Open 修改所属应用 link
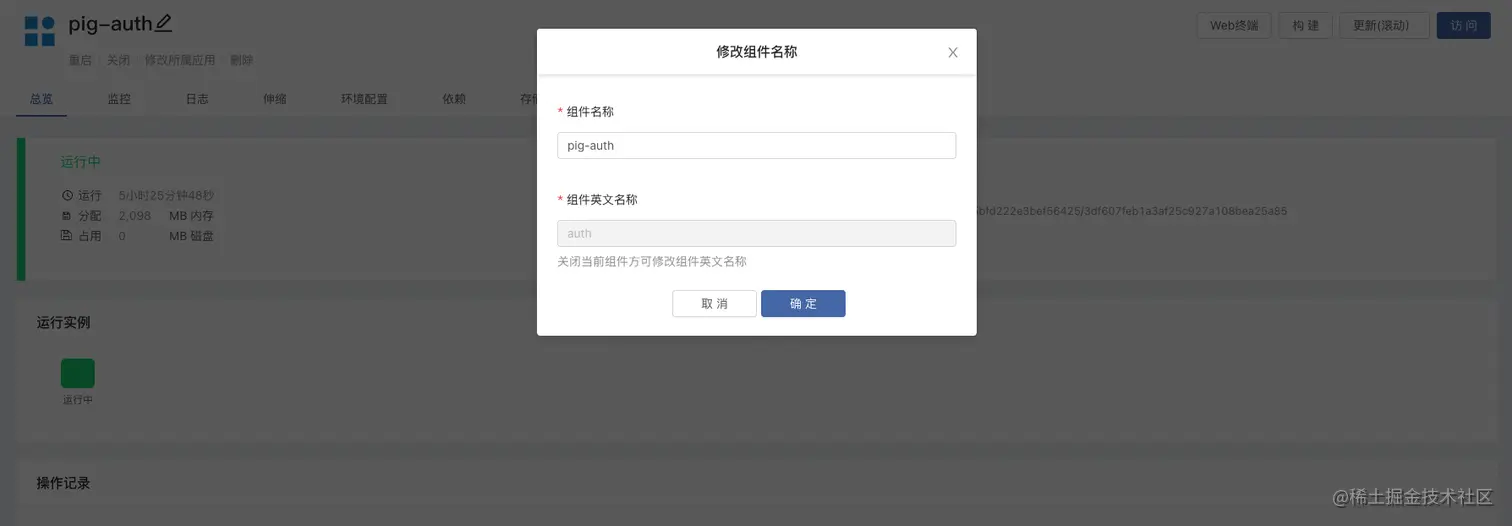Screen dimensions: 1512x526 click(x=180, y=60)
